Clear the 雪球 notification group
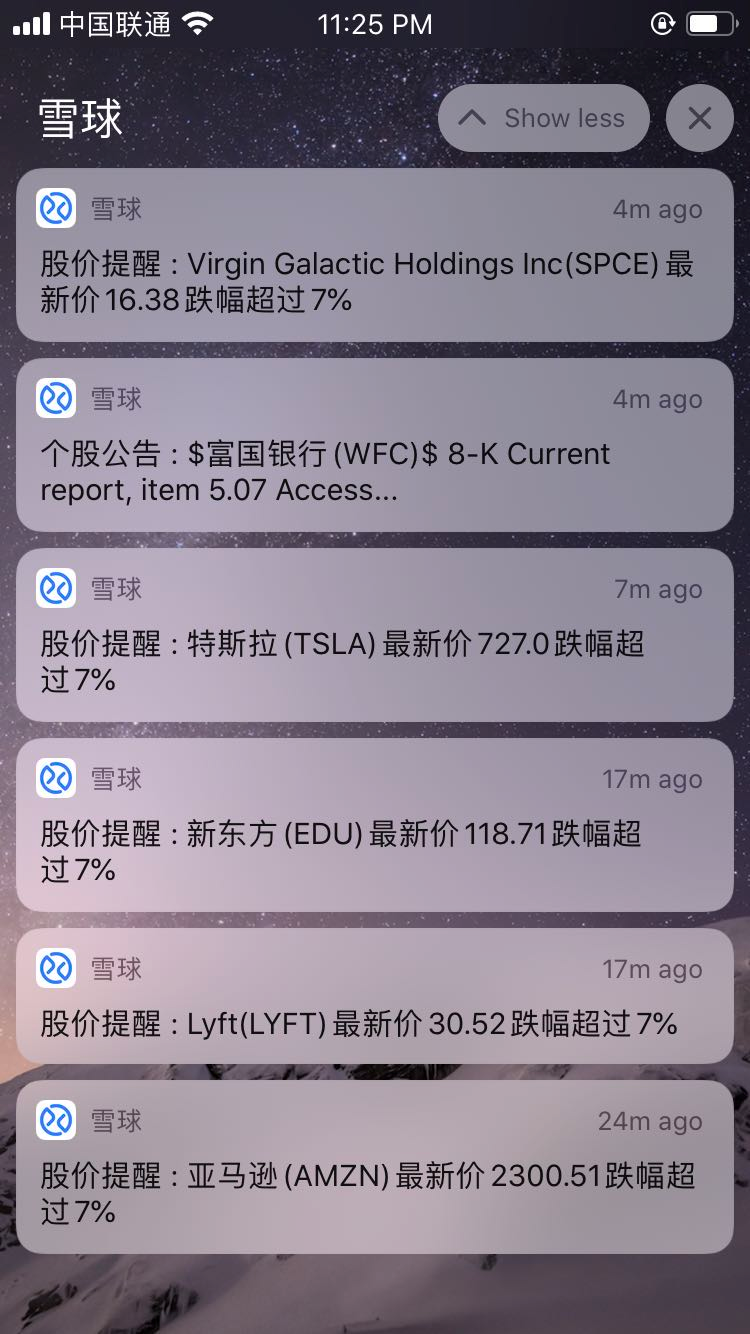This screenshot has width=750, height=1334. 699,118
